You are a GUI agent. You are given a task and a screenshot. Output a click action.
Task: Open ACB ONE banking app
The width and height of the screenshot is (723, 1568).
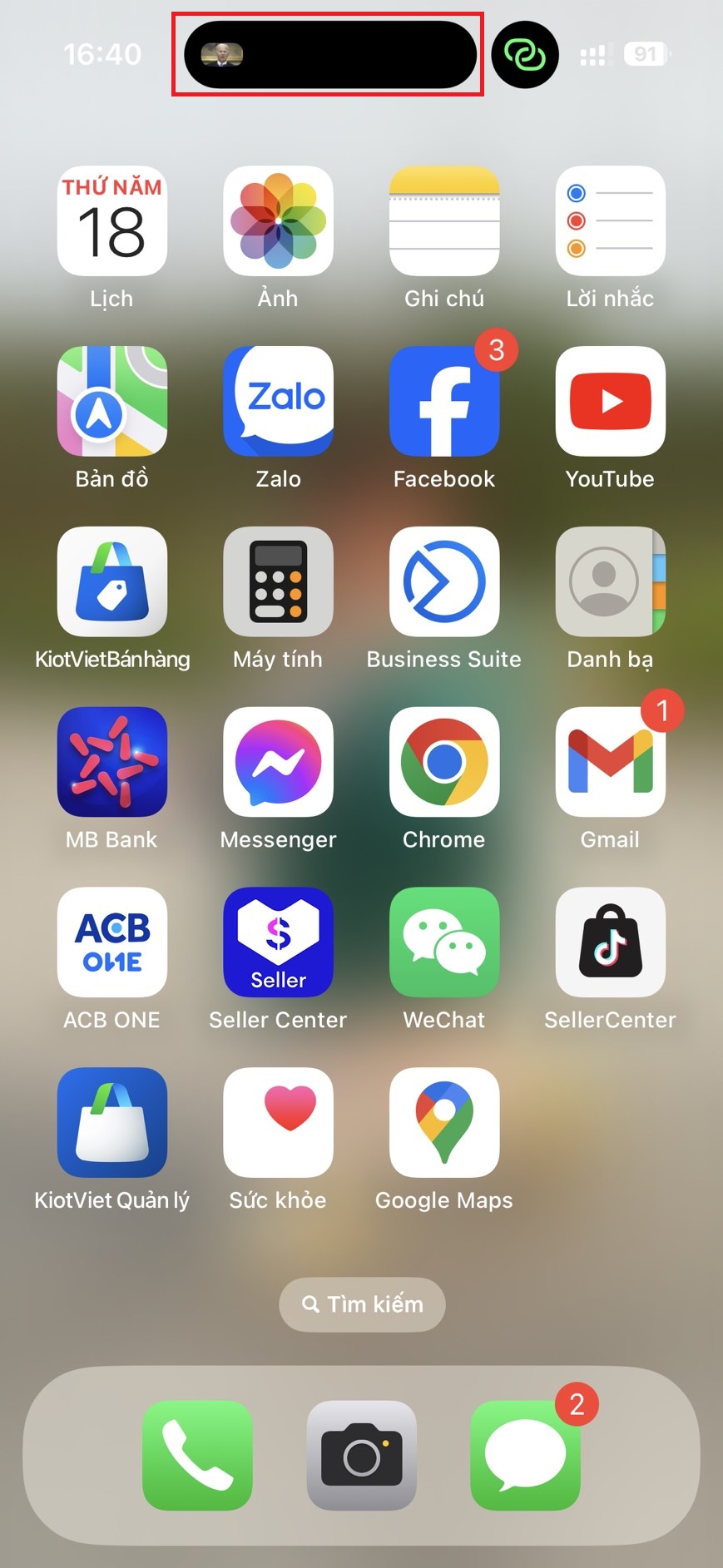click(x=111, y=942)
